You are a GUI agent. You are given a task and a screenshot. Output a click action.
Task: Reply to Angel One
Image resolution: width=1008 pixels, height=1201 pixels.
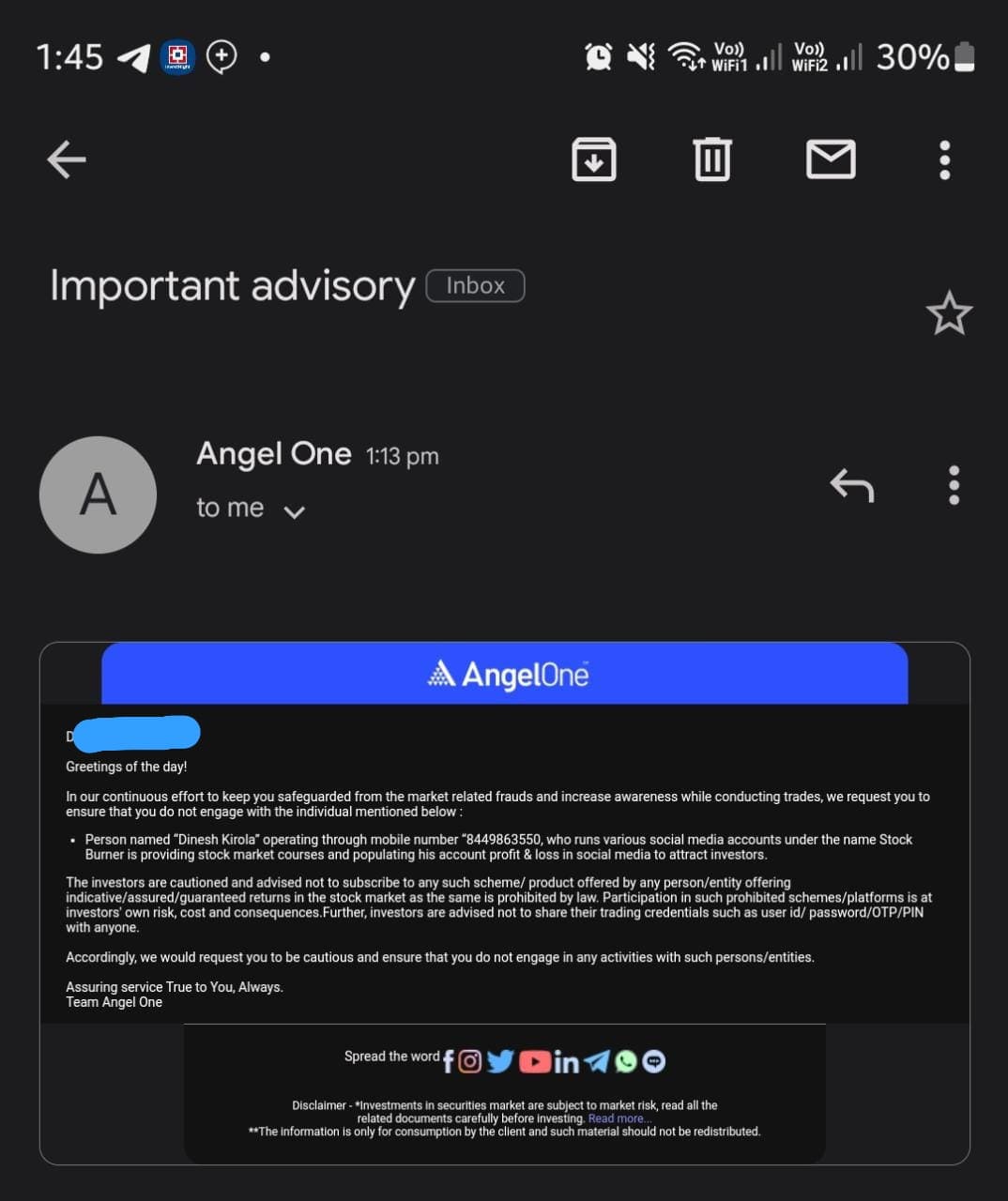pos(851,485)
